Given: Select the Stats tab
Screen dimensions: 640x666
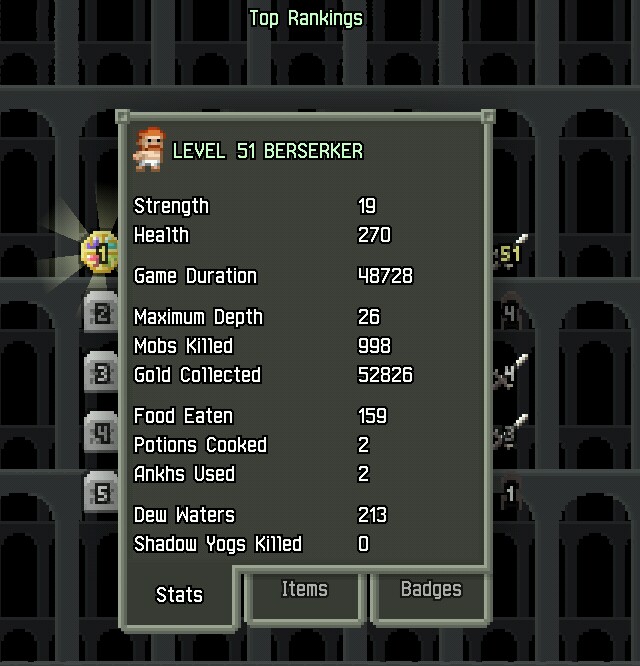Looking at the screenshot, I should 179,596.
